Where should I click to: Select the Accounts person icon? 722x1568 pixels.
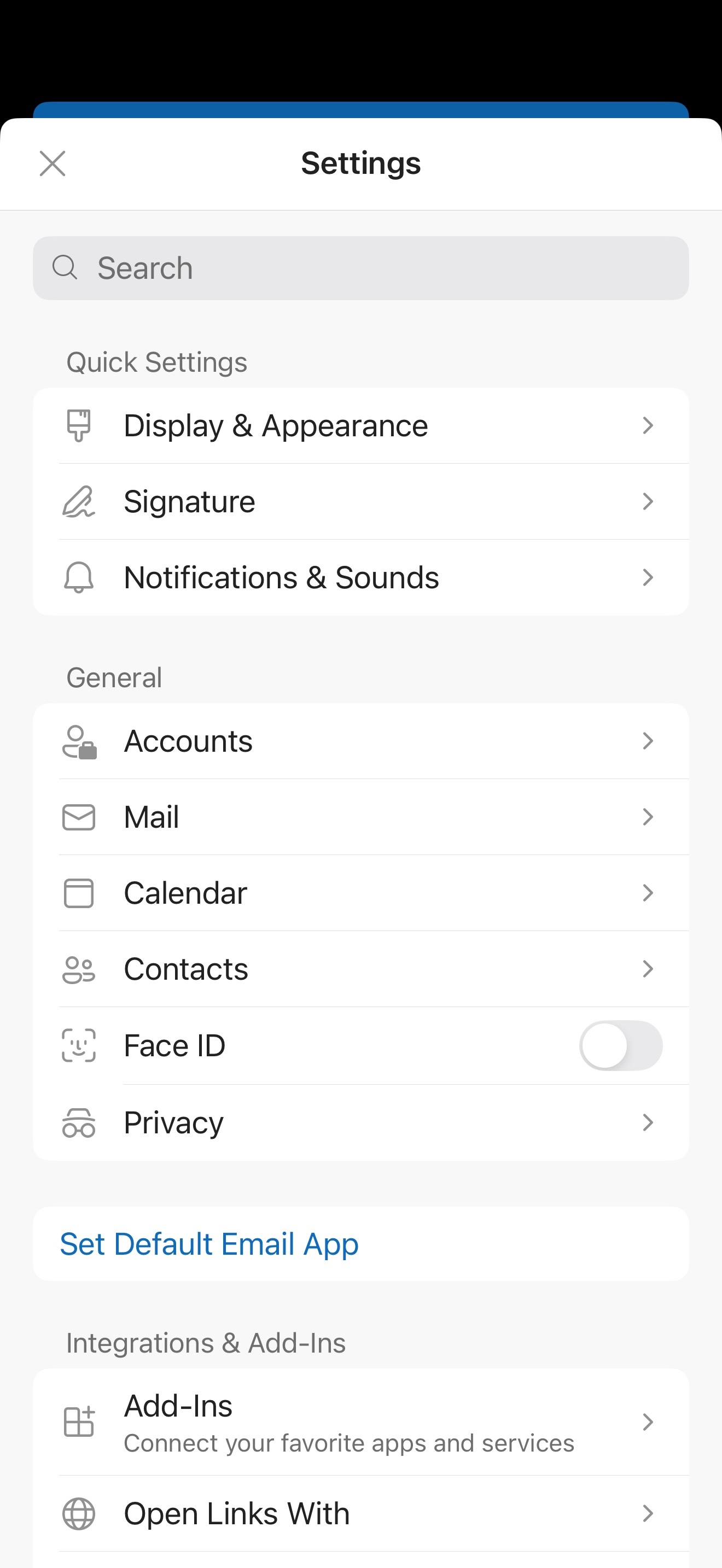tap(79, 741)
